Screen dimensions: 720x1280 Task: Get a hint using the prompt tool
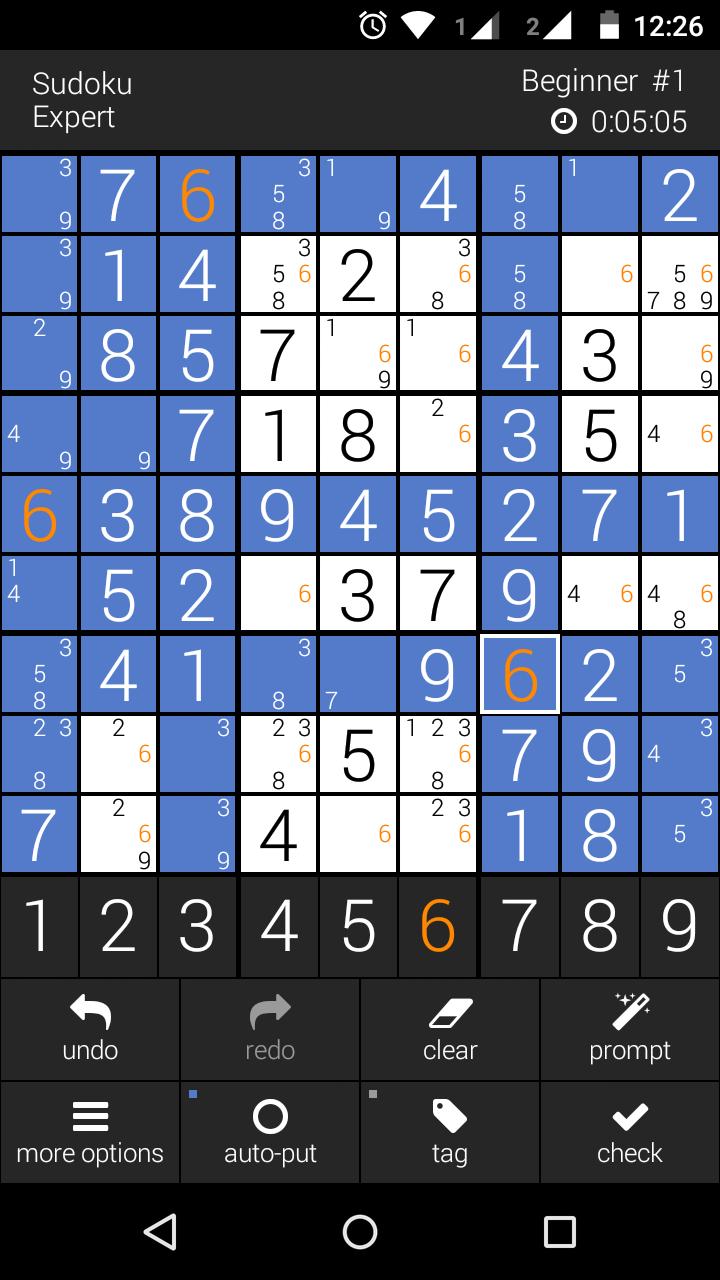629,1029
